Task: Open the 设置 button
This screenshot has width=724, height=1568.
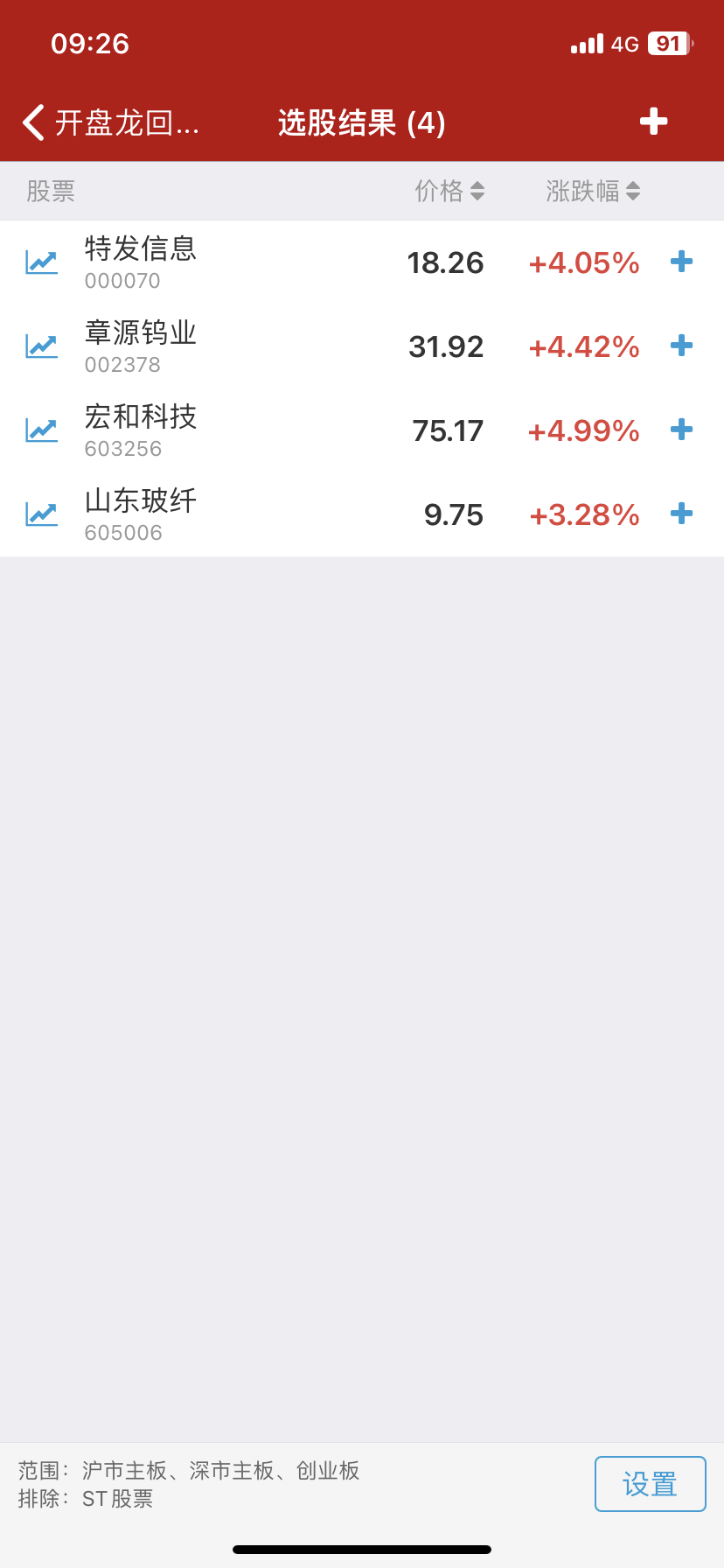Action: [650, 1484]
